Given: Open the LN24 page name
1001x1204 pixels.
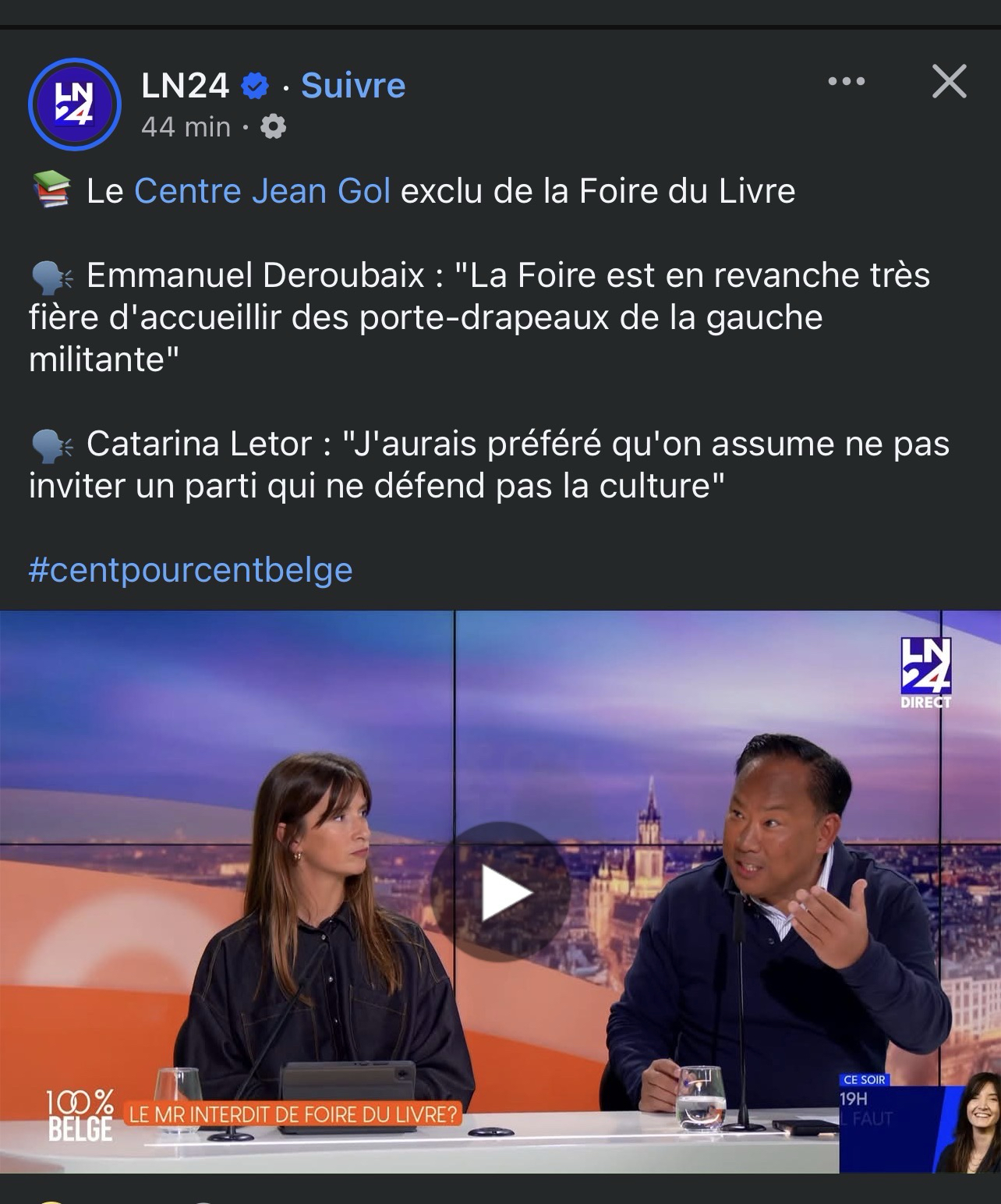Looking at the screenshot, I should tap(185, 86).
